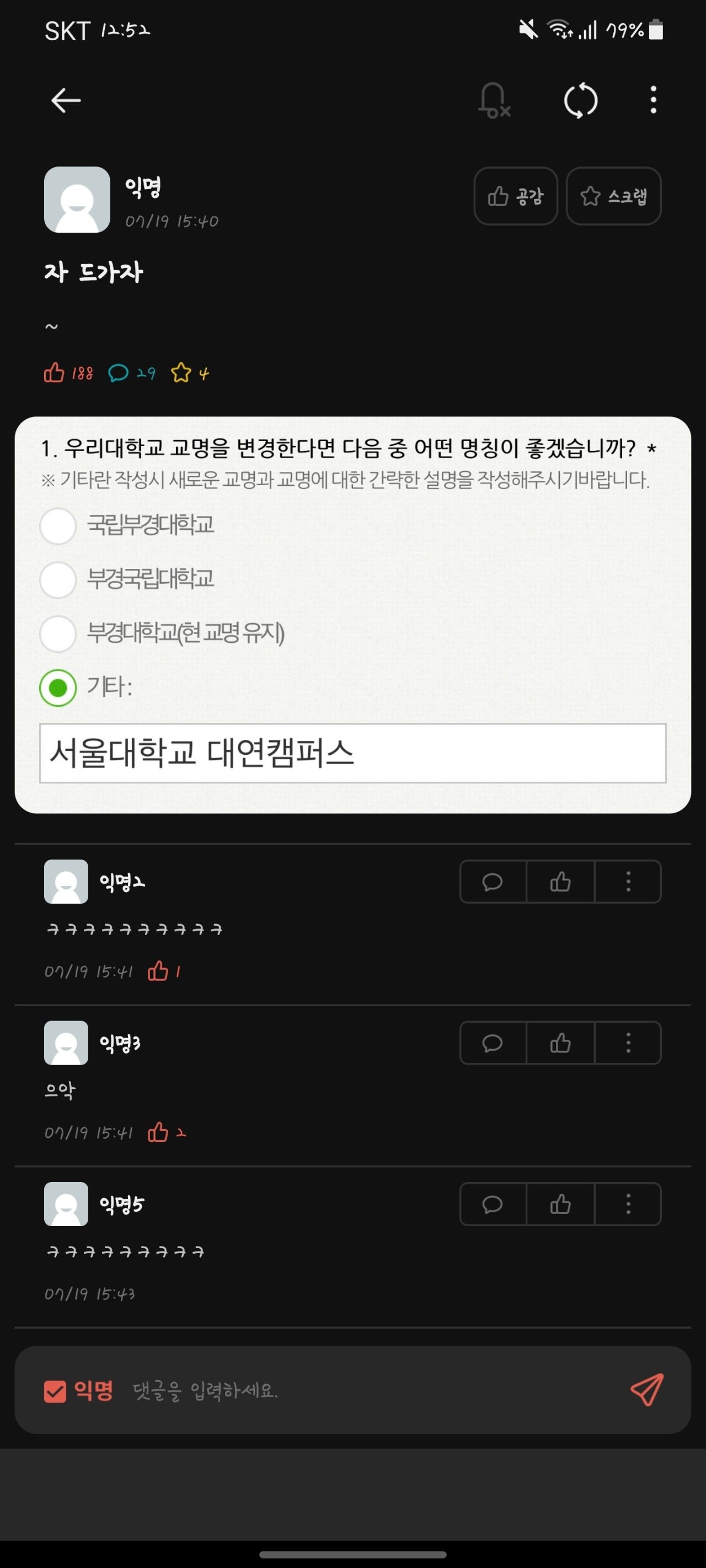Reply to 익명5's comment

tap(492, 1204)
